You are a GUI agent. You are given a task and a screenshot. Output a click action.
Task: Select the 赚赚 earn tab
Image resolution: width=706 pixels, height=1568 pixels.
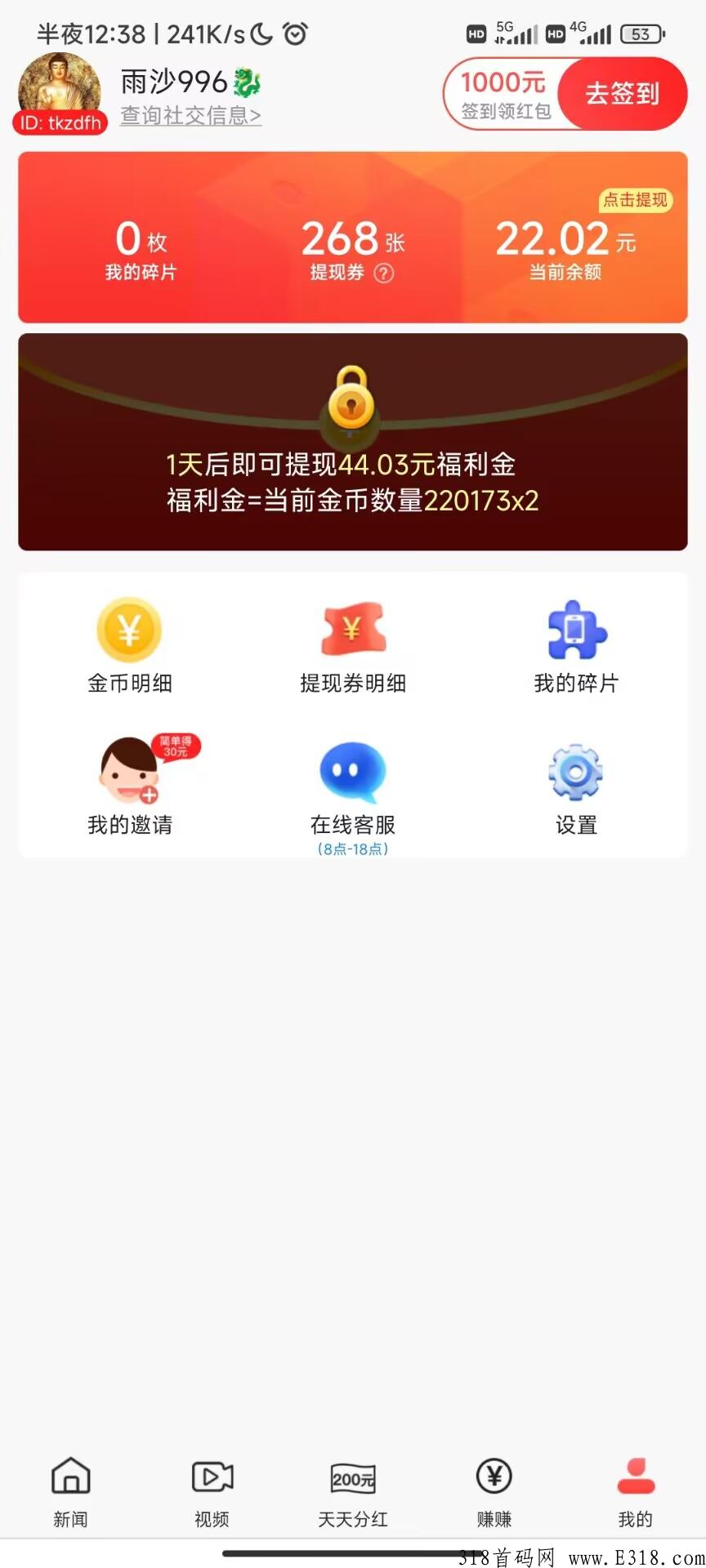pos(494,1494)
